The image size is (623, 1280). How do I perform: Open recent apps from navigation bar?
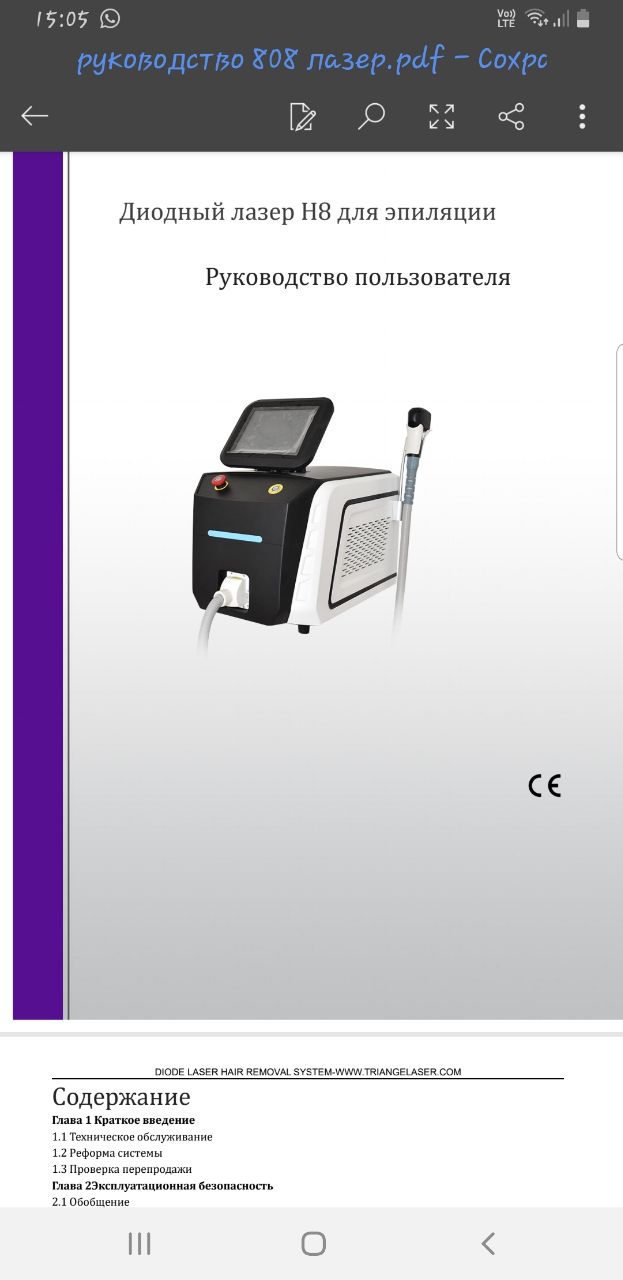(x=139, y=1243)
